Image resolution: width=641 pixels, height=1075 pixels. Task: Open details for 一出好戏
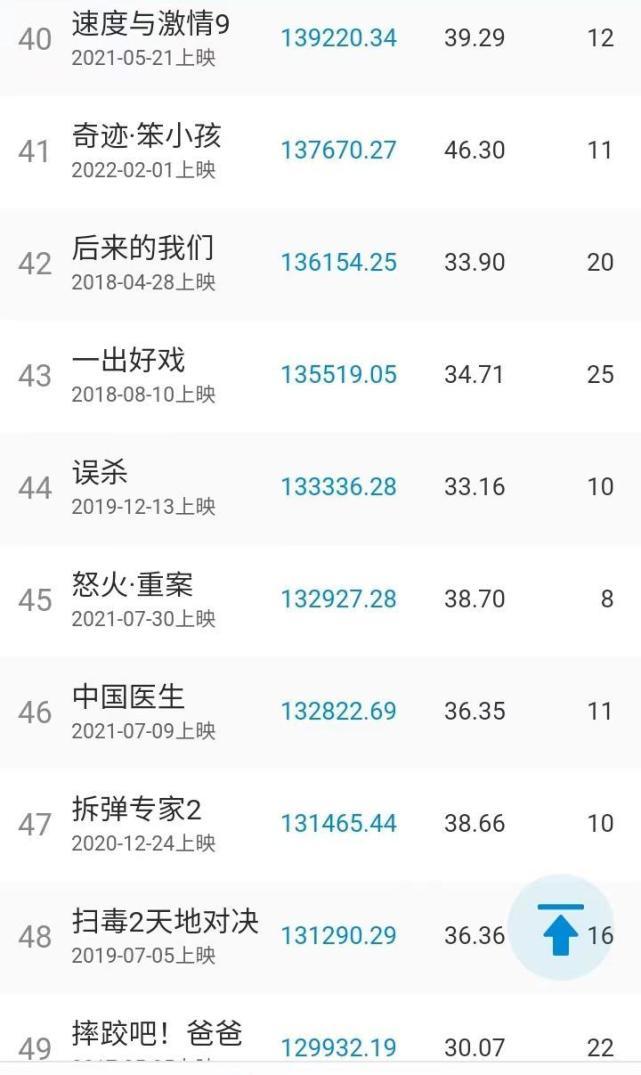pyautogui.click(x=128, y=361)
